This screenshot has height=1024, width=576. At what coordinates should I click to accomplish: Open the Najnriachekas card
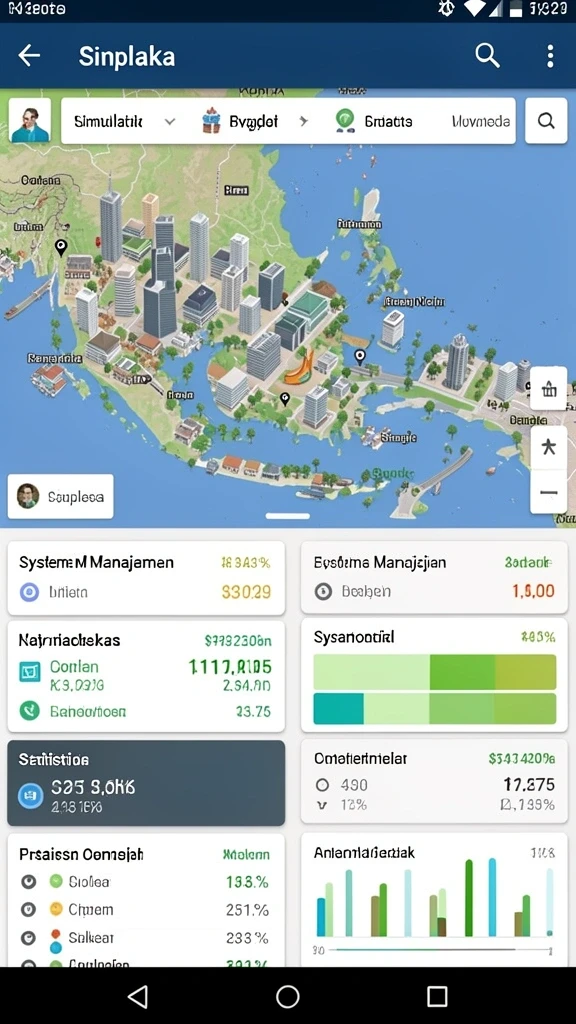point(146,676)
